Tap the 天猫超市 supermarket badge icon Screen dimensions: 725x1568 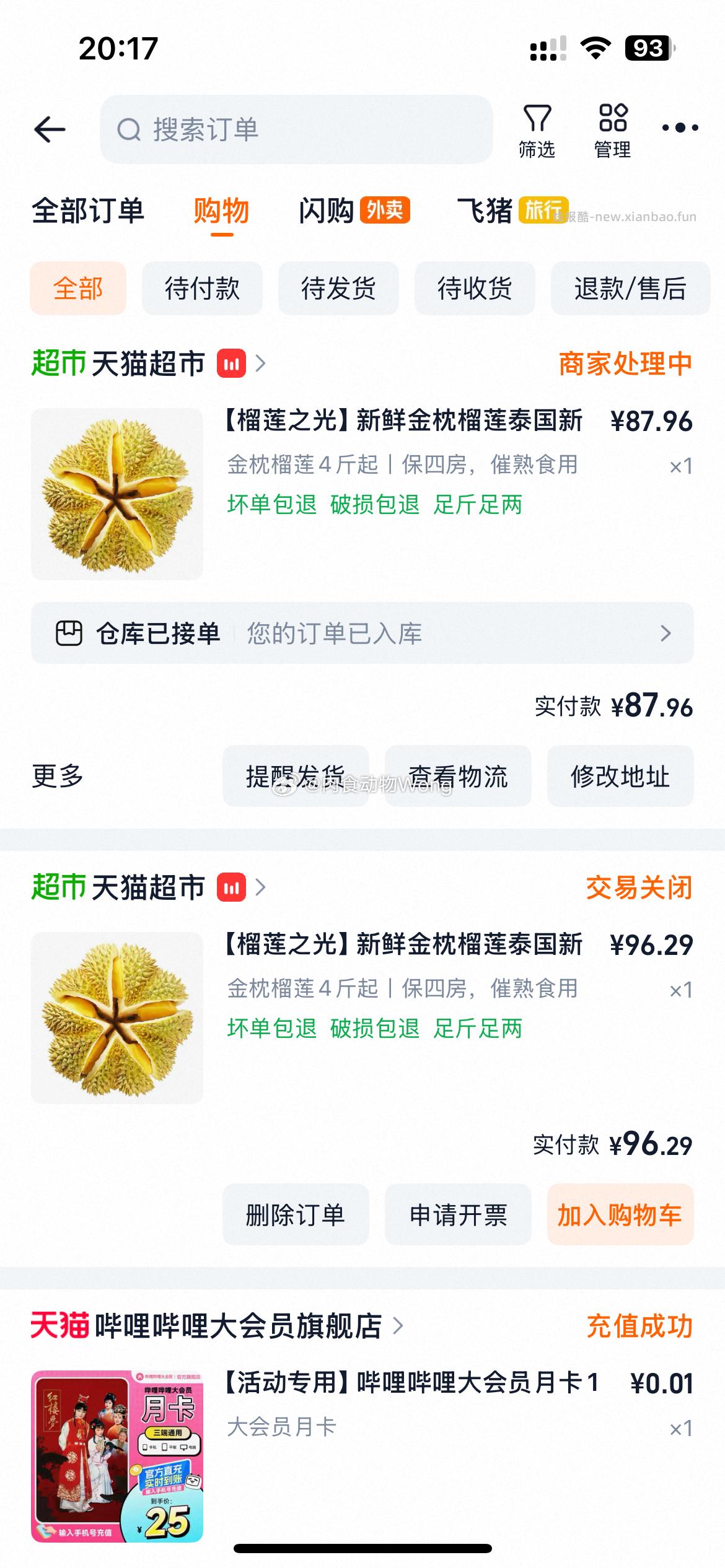(x=231, y=364)
